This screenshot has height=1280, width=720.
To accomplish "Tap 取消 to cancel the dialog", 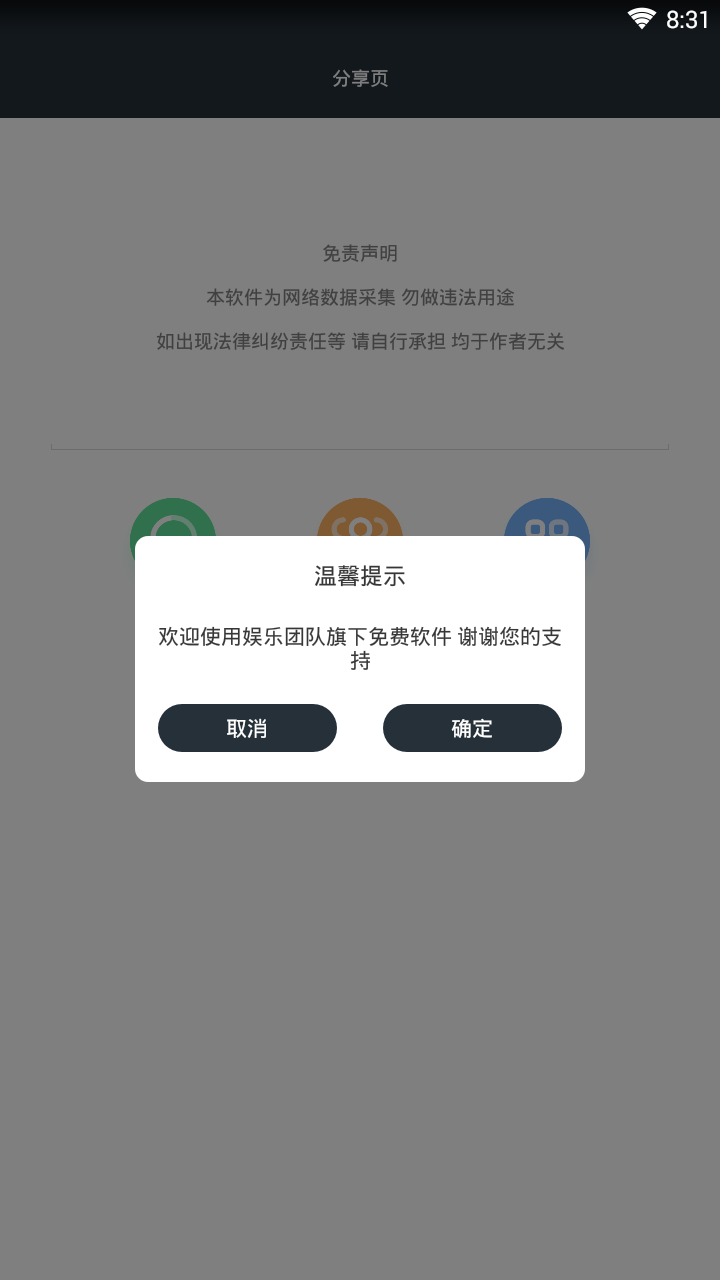I will click(247, 728).
